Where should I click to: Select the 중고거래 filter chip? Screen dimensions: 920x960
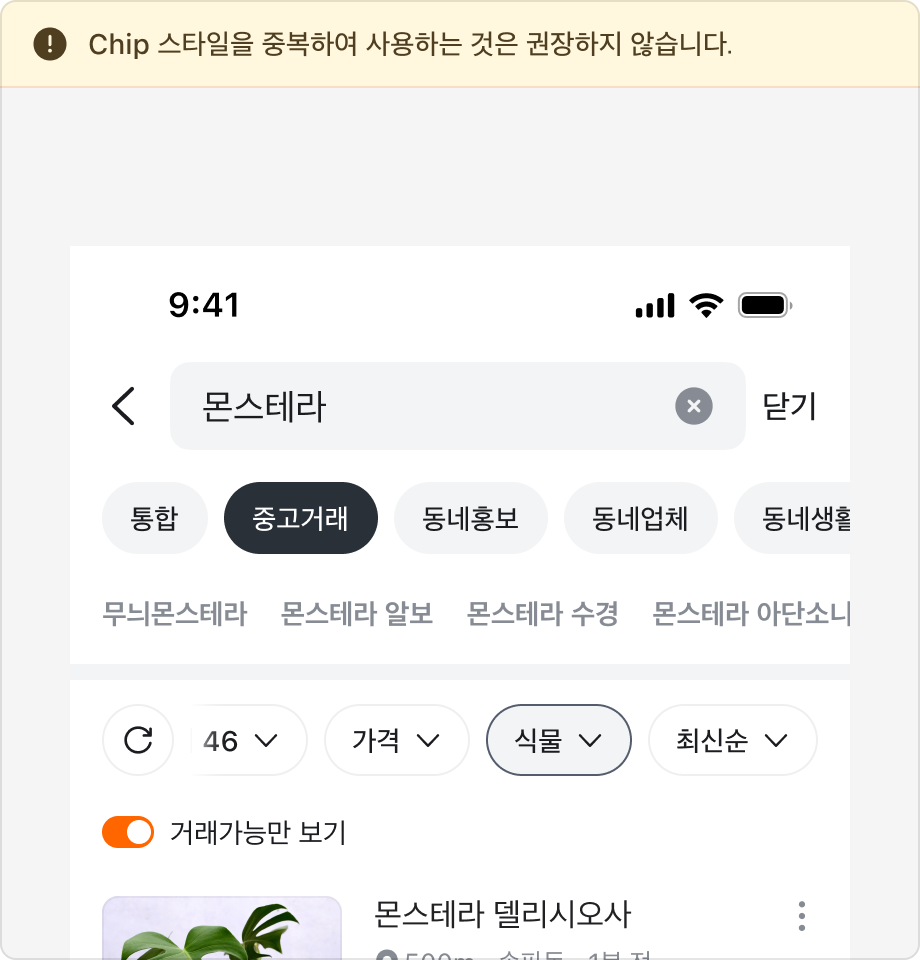pyautogui.click(x=300, y=517)
